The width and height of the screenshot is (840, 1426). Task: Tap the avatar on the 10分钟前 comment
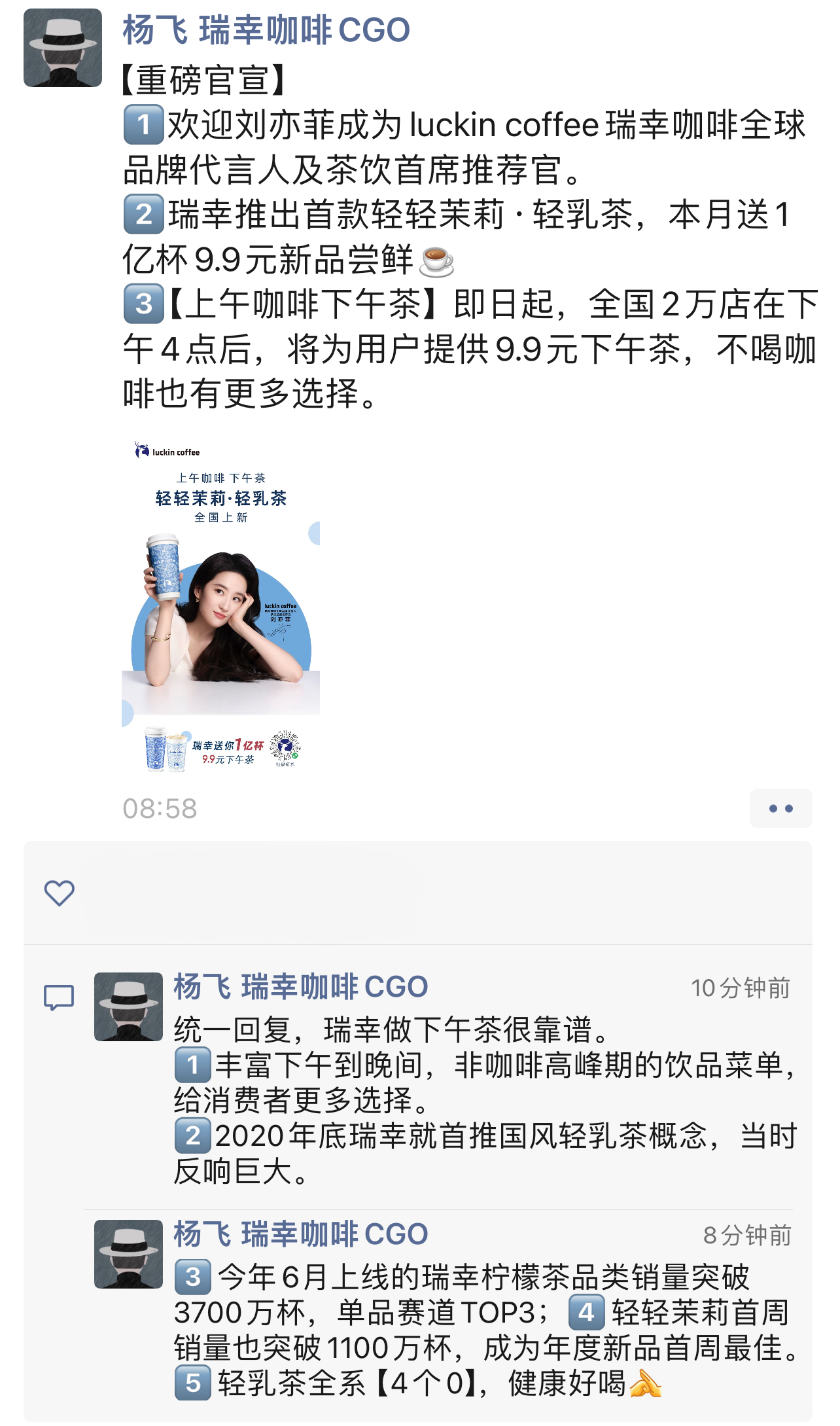128,1007
